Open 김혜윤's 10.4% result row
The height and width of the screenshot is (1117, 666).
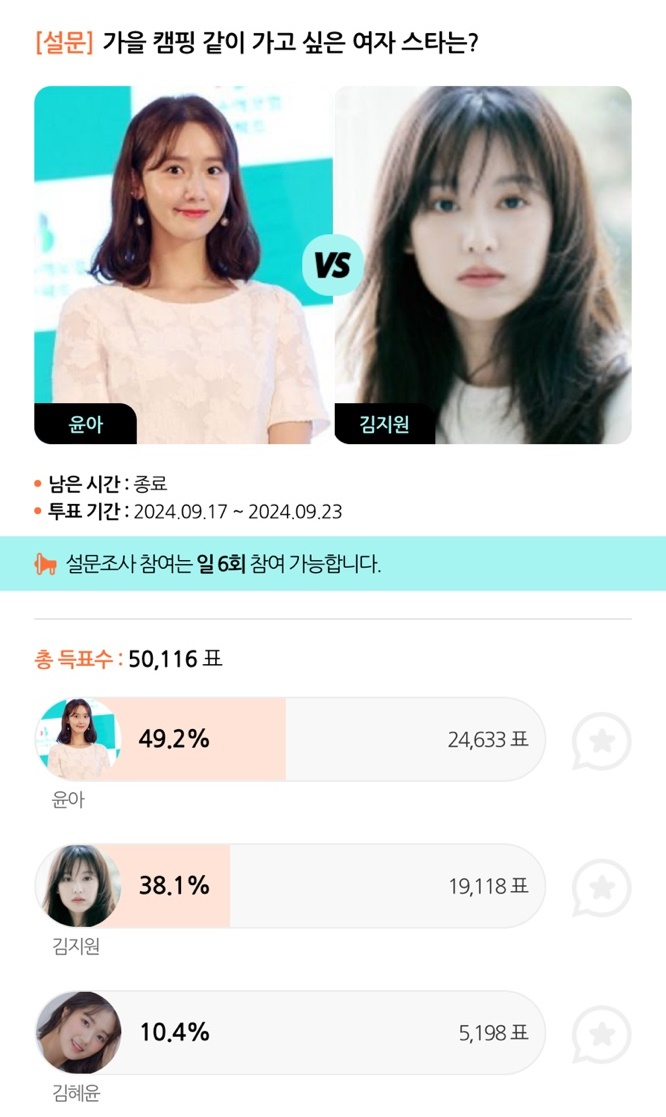point(291,1032)
